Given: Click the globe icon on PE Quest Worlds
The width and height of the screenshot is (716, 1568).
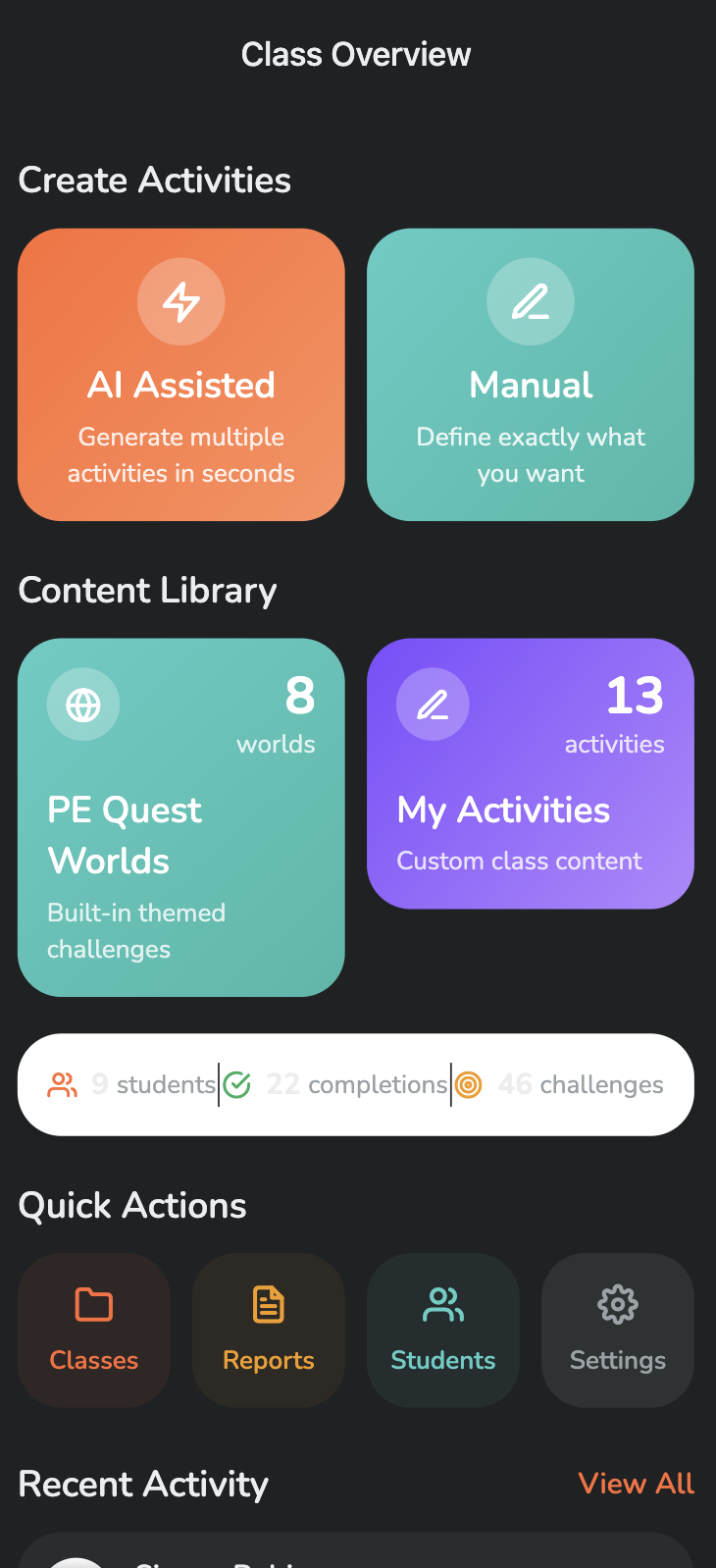Looking at the screenshot, I should pos(82,704).
